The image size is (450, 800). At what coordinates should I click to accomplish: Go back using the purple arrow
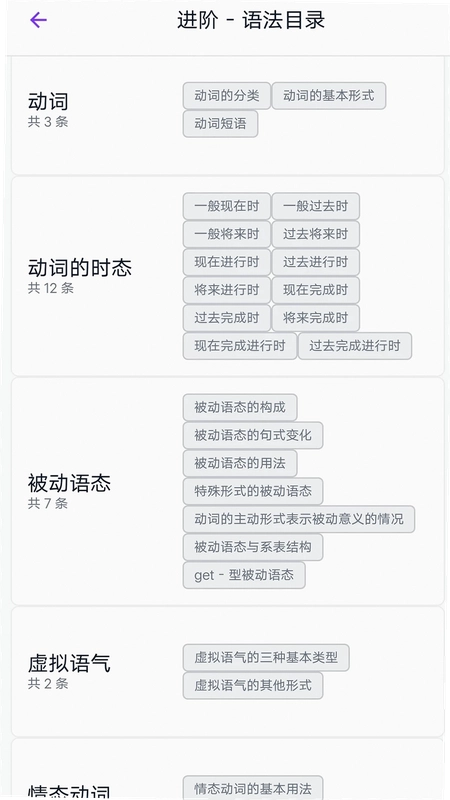click(x=38, y=20)
